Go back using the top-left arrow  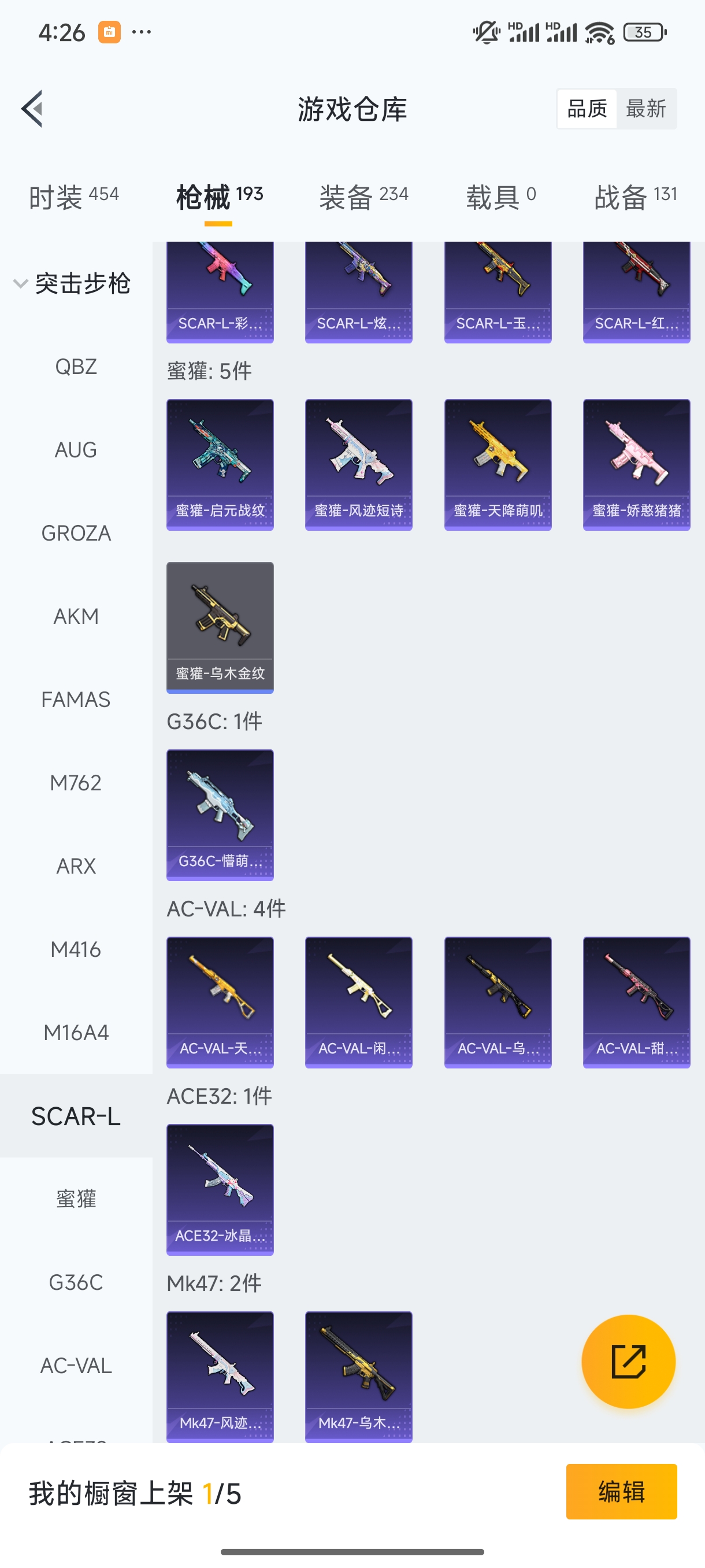[32, 109]
